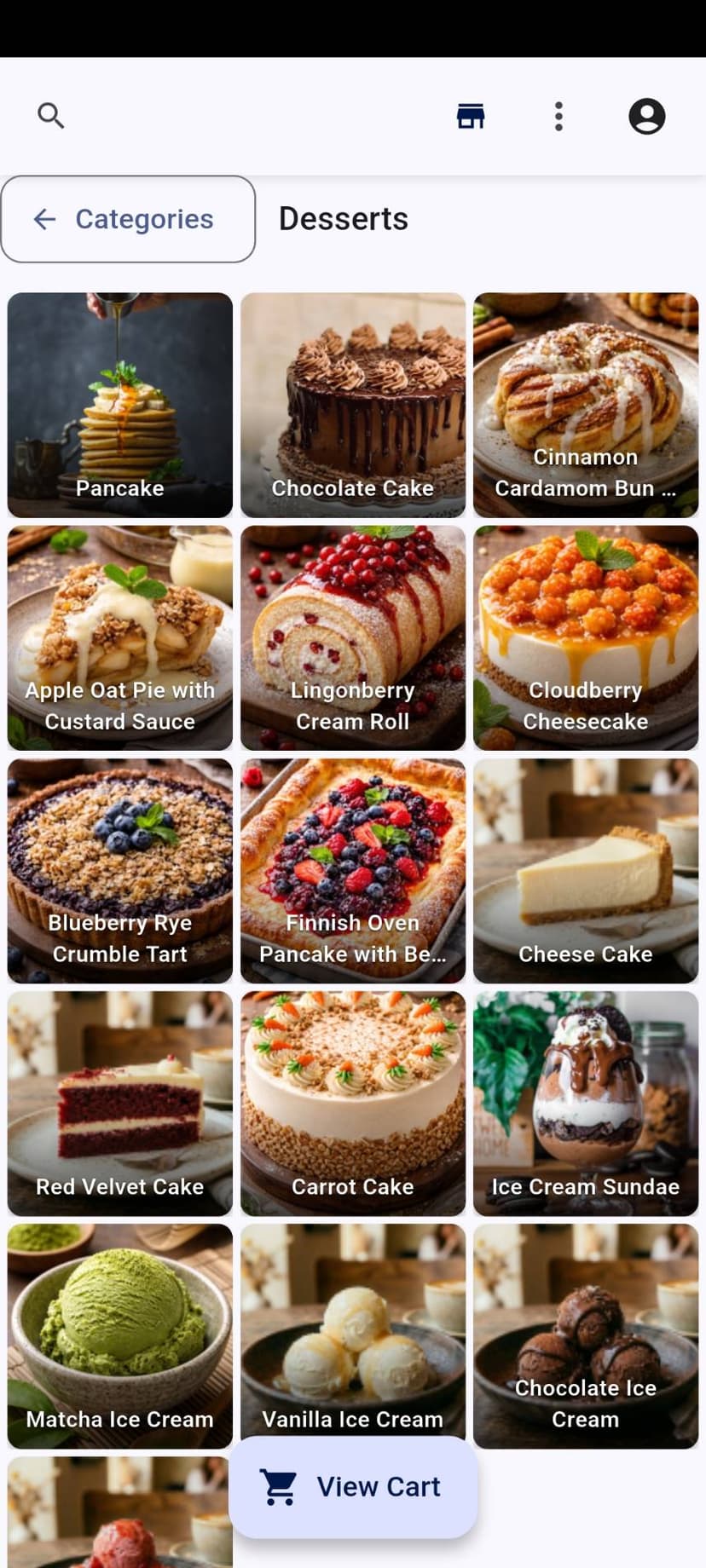This screenshot has width=706, height=1568.
Task: Select Matcha Ice Cream
Action: 120,1335
